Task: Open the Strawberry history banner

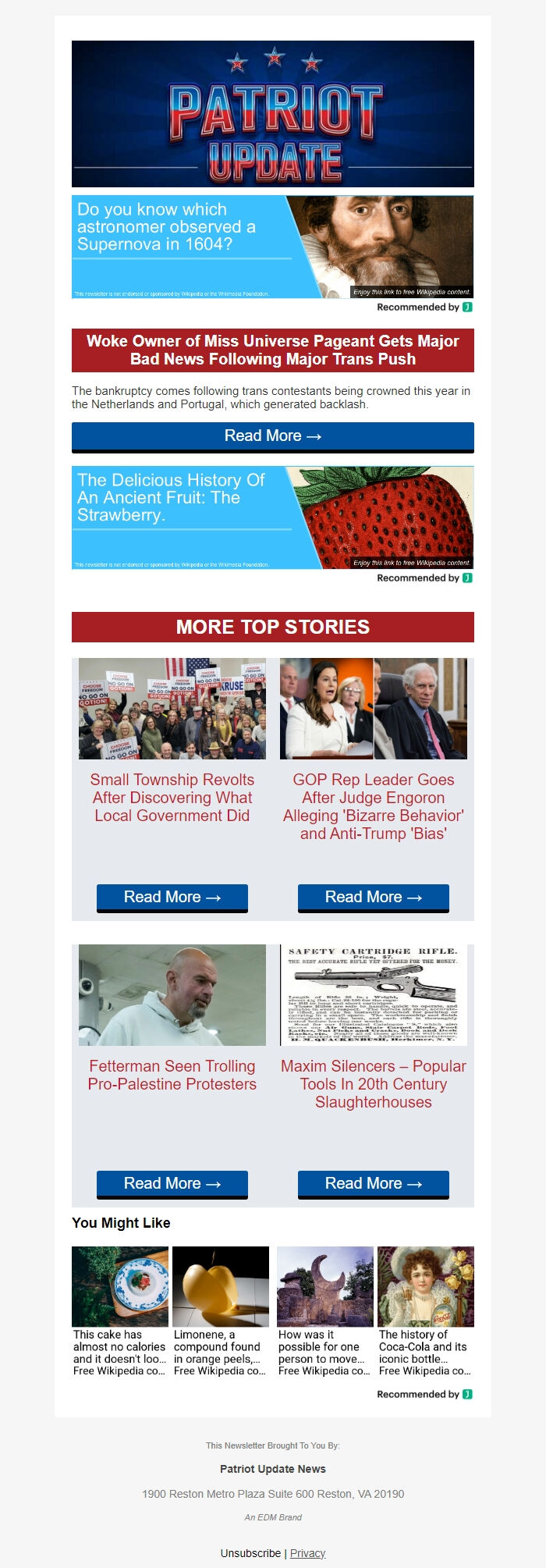Action: (x=272, y=517)
